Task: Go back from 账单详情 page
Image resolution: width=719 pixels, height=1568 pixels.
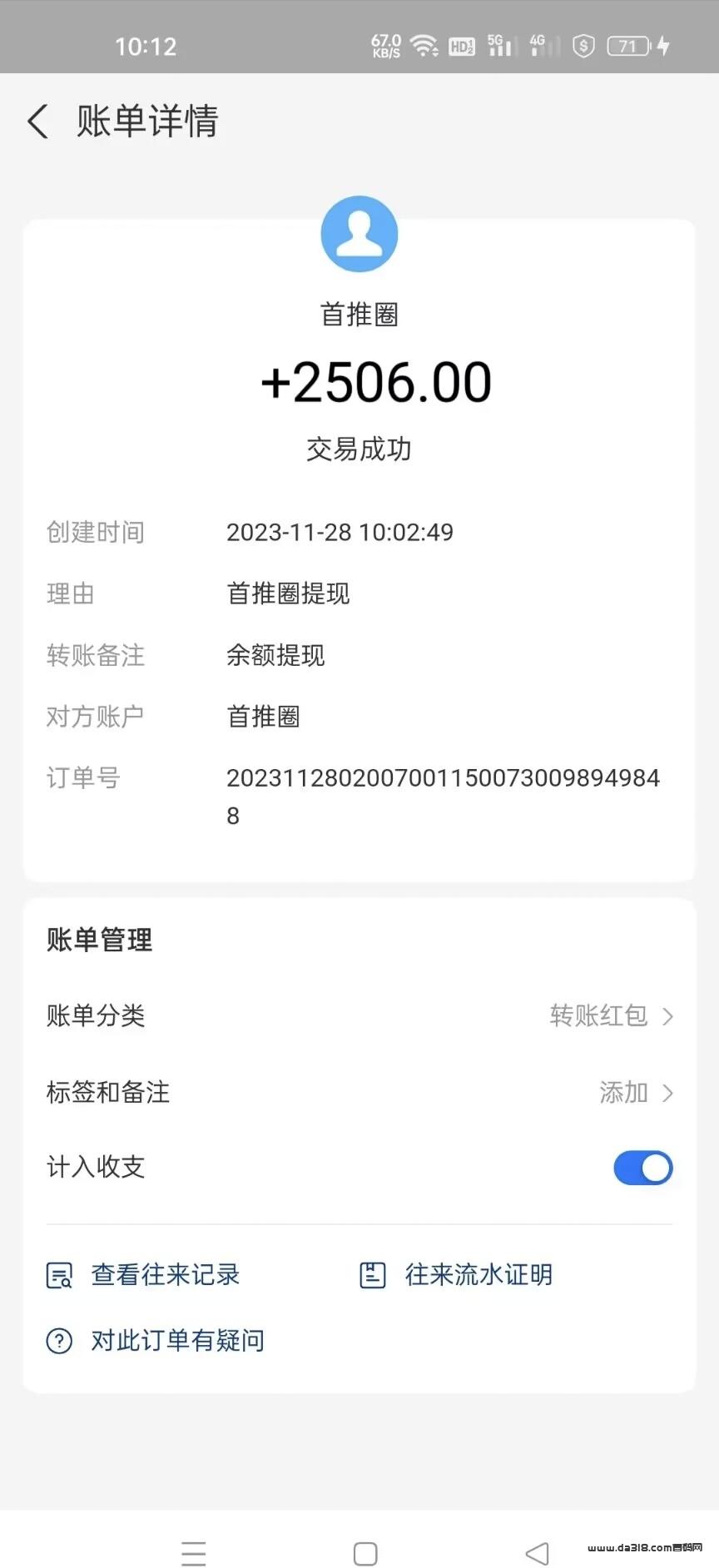Action: 38,122
